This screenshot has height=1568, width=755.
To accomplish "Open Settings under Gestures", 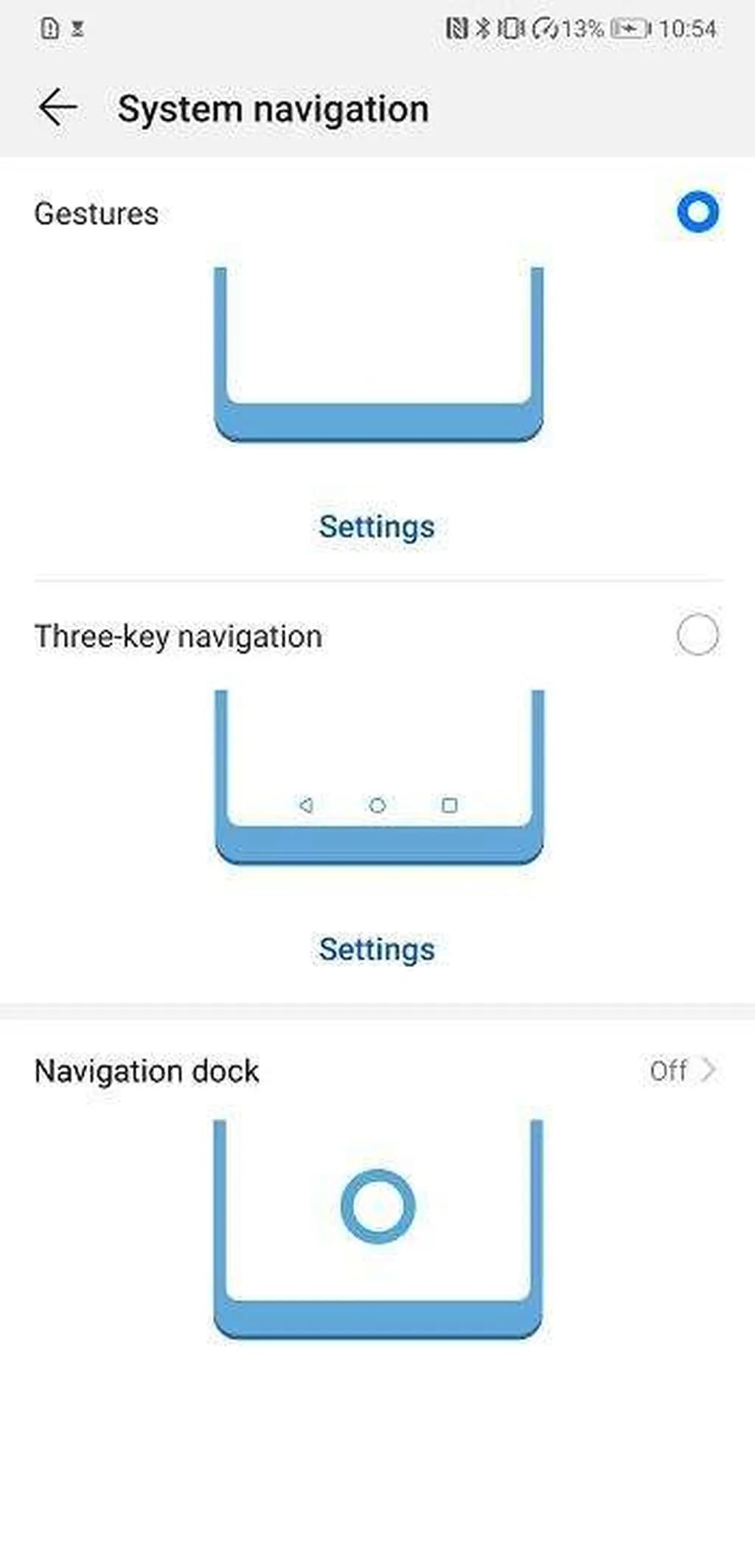I will click(x=377, y=526).
